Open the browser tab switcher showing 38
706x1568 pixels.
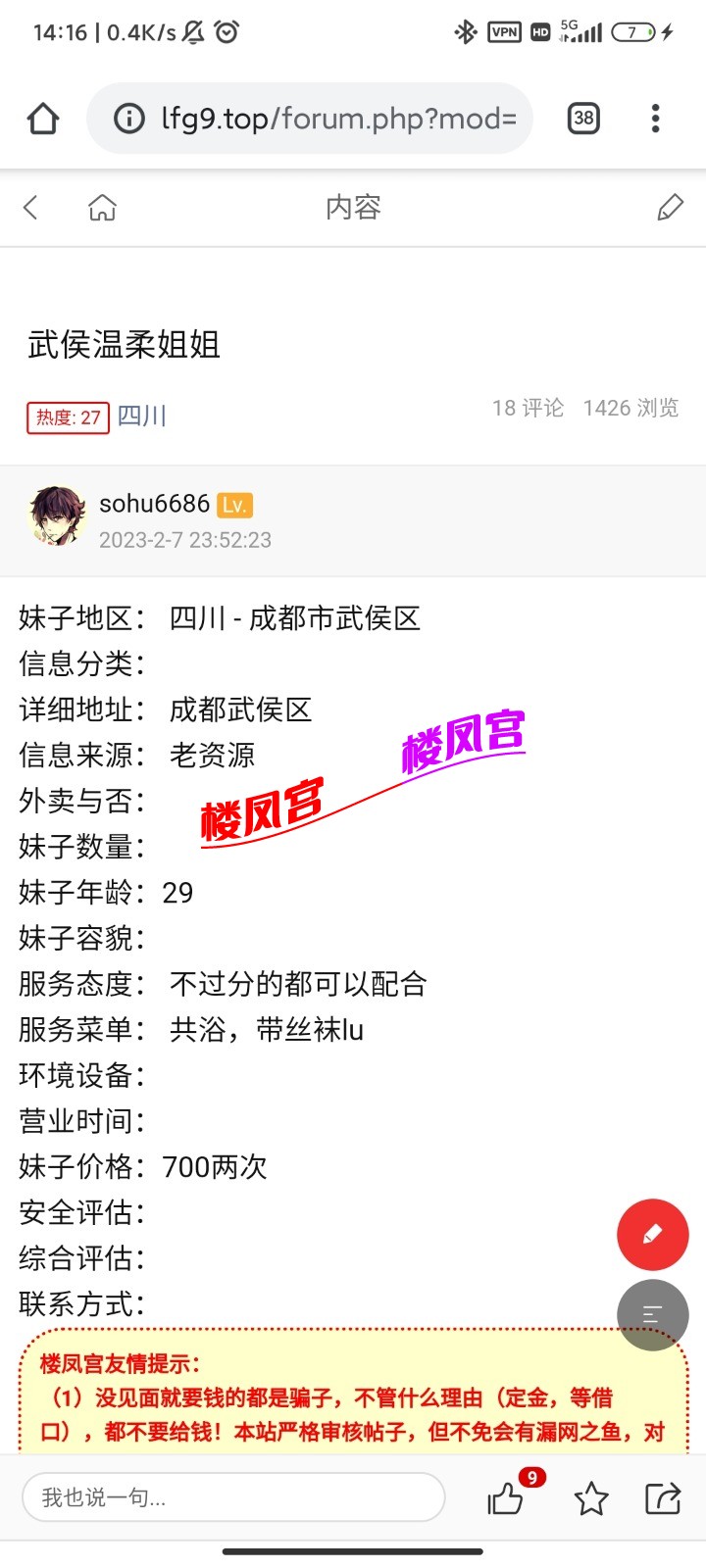583,119
